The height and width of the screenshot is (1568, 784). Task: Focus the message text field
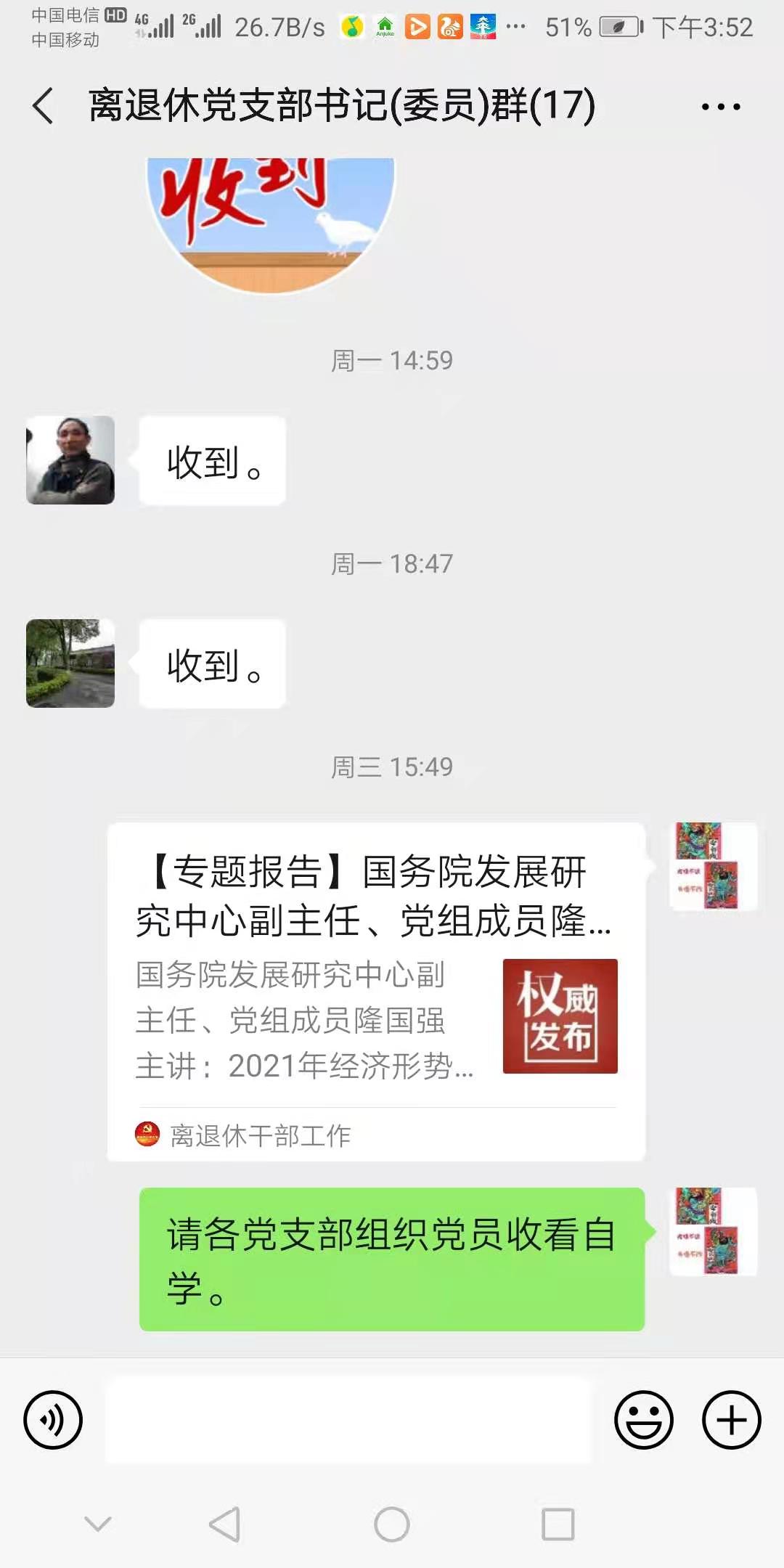pos(348,1420)
